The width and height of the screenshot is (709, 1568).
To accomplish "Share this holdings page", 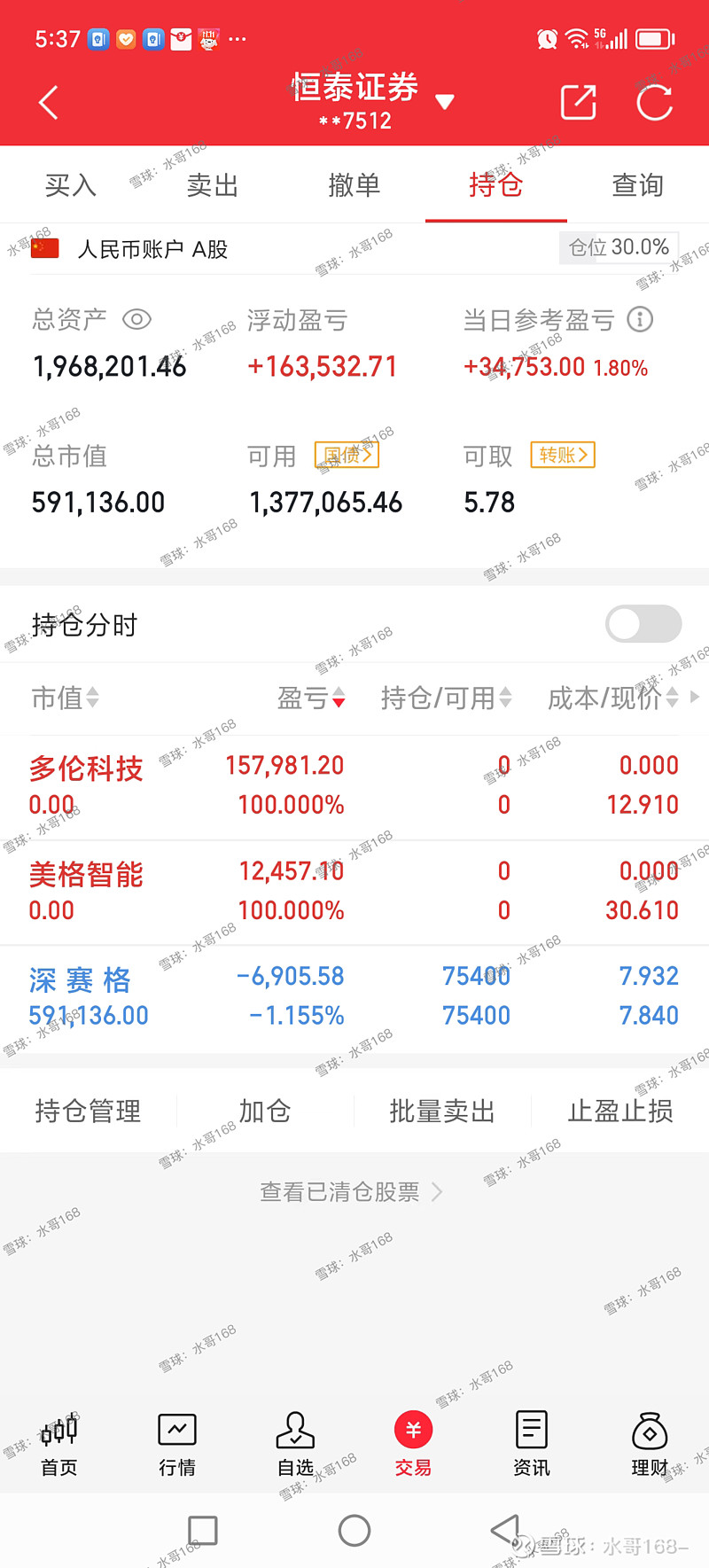I will [x=579, y=103].
